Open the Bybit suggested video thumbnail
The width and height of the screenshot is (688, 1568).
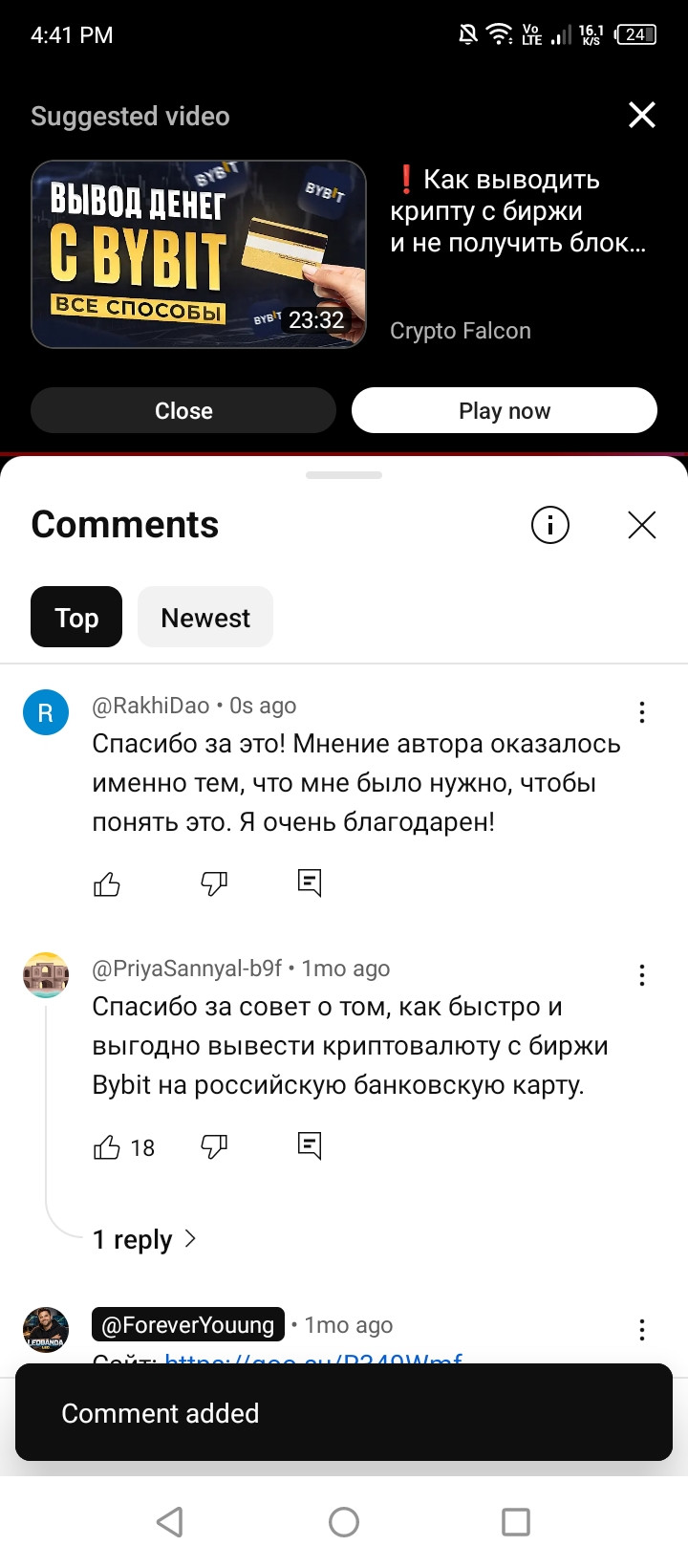[199, 254]
